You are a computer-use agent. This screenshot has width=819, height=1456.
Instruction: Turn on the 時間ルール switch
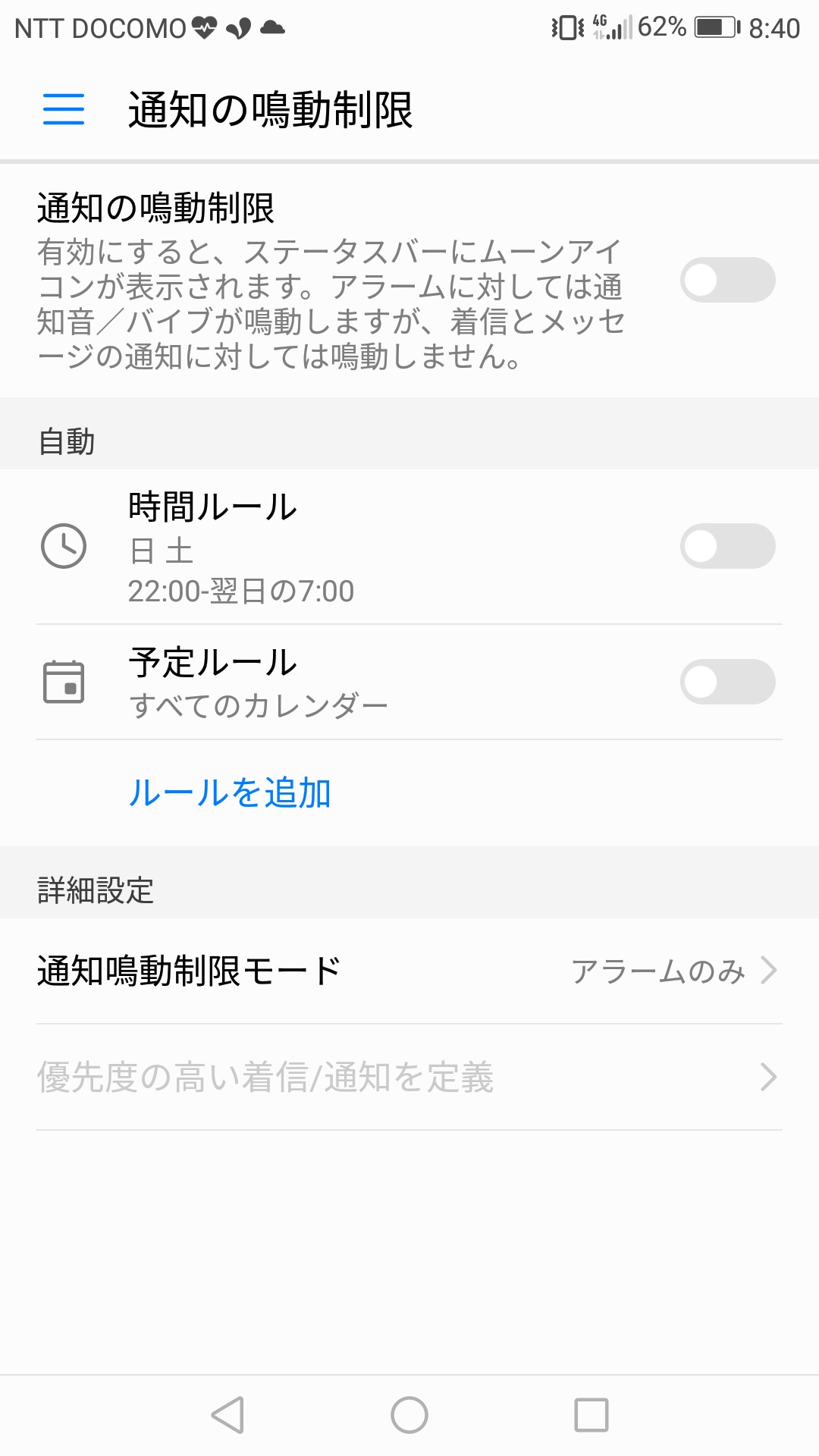[727, 546]
